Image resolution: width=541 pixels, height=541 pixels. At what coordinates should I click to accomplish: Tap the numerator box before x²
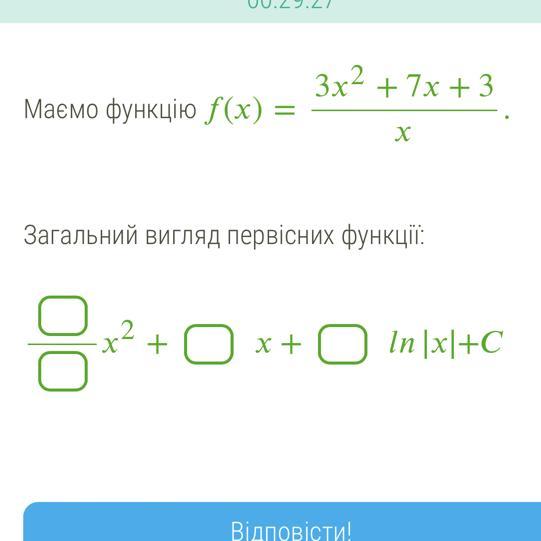[63, 316]
